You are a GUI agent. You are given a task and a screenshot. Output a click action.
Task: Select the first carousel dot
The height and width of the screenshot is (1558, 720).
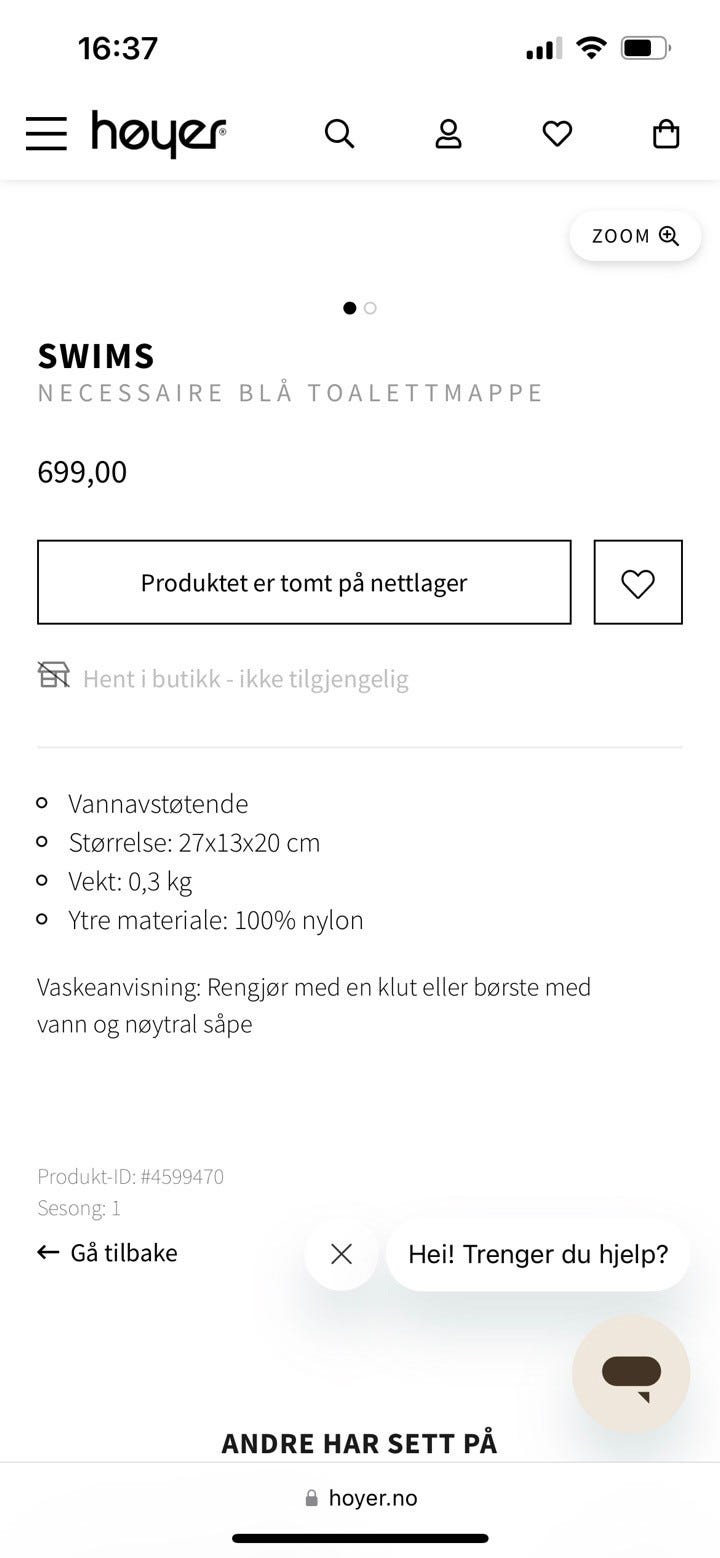point(349,308)
